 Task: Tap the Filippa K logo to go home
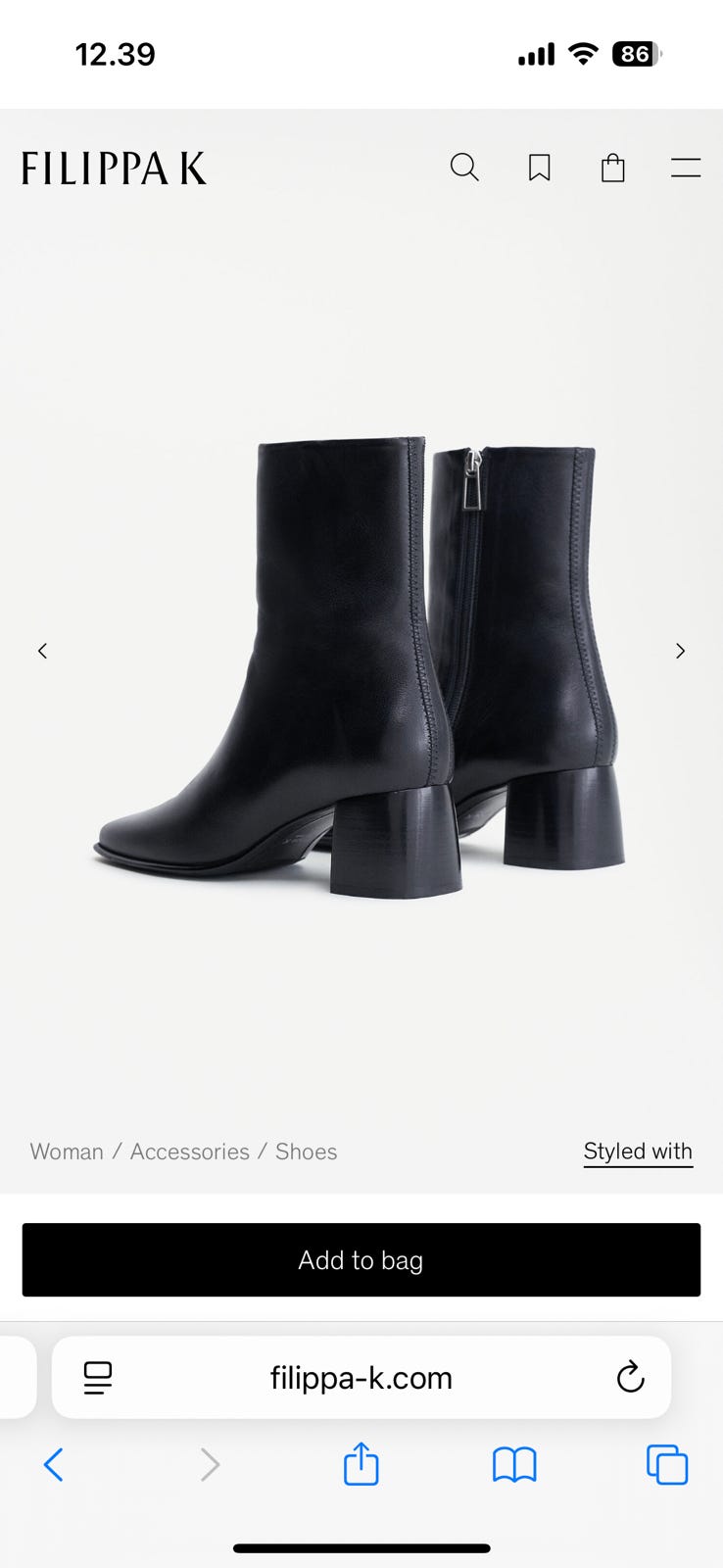point(114,168)
